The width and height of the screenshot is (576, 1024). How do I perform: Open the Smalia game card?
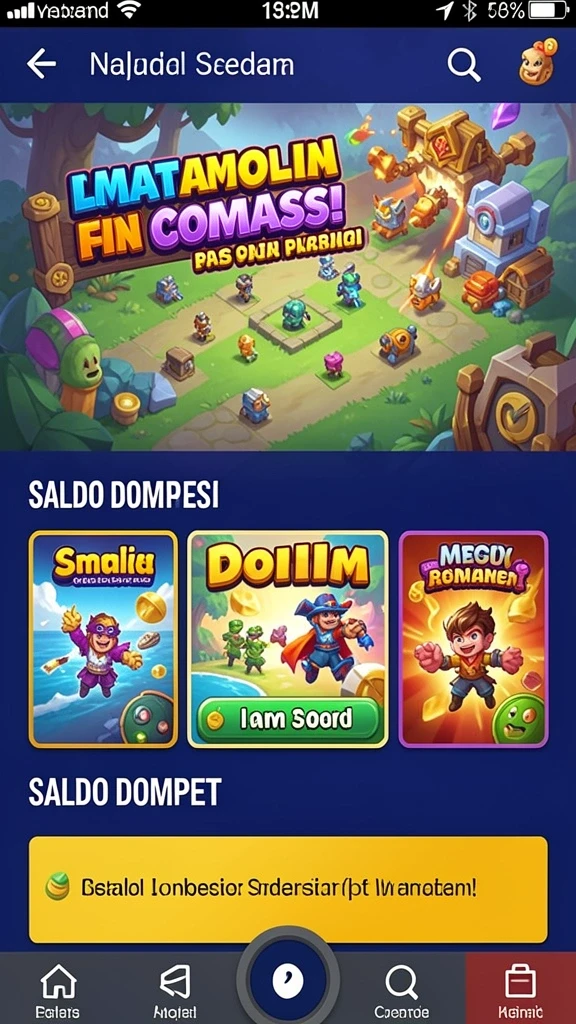click(x=103, y=639)
